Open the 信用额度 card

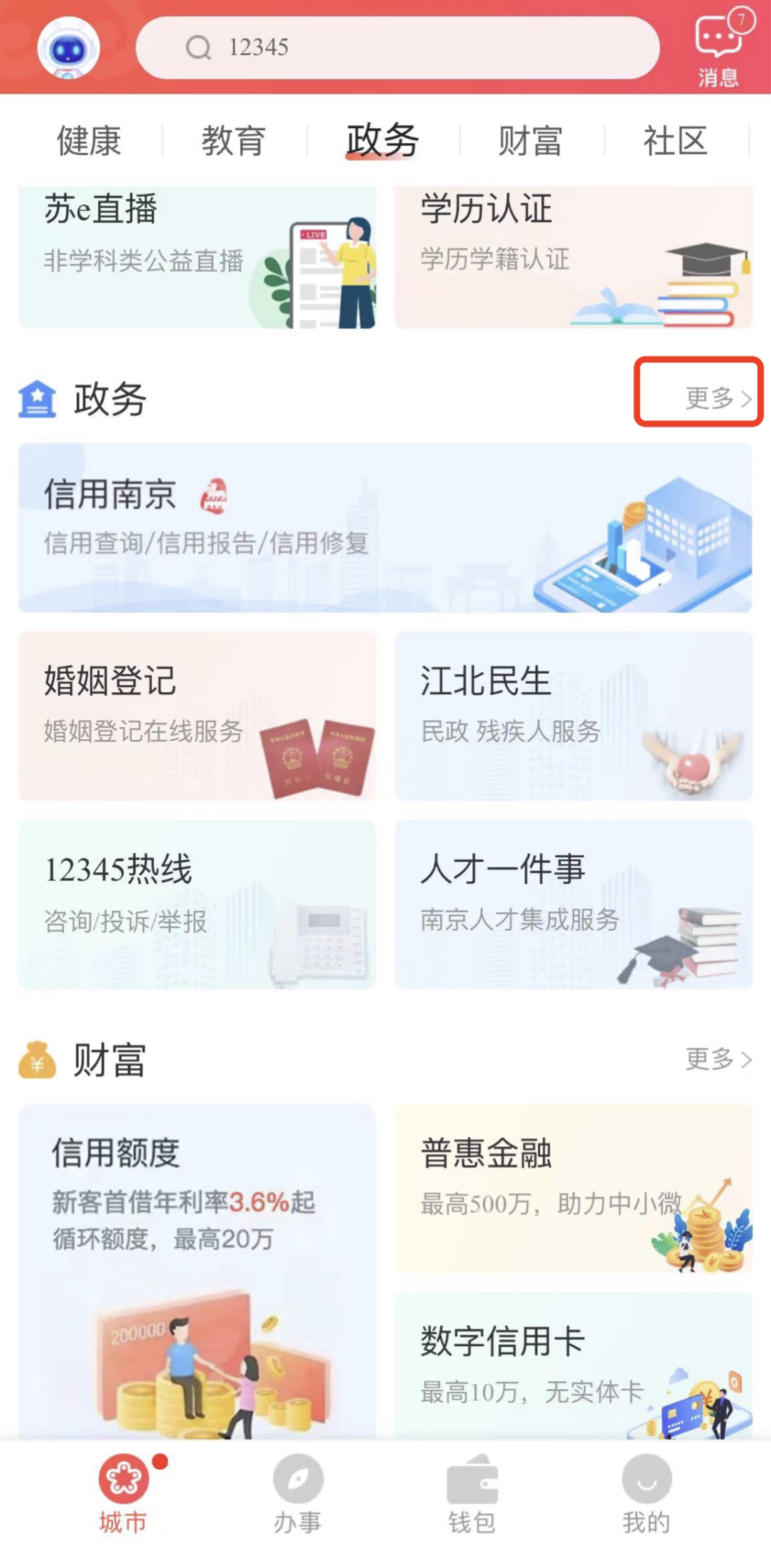point(197,1271)
